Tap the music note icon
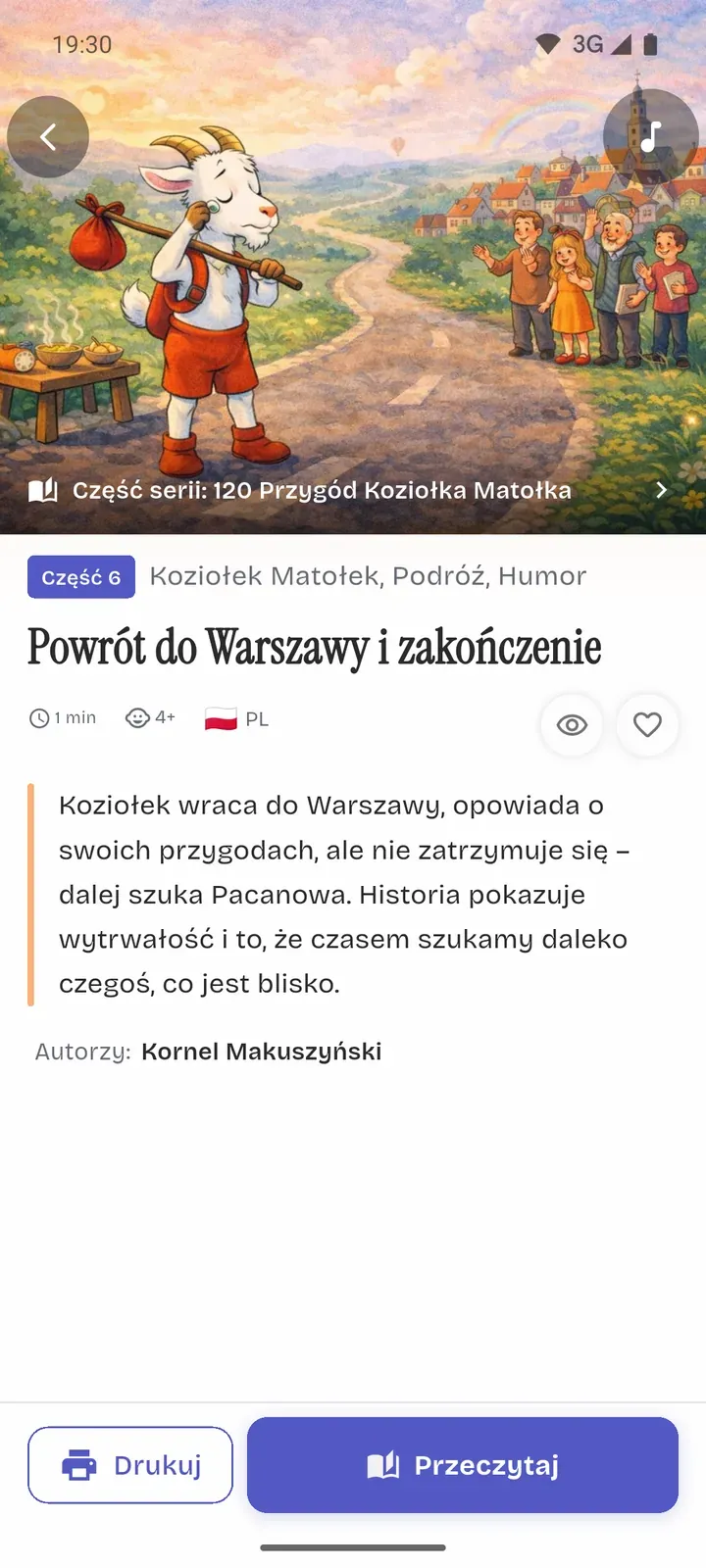 (651, 136)
